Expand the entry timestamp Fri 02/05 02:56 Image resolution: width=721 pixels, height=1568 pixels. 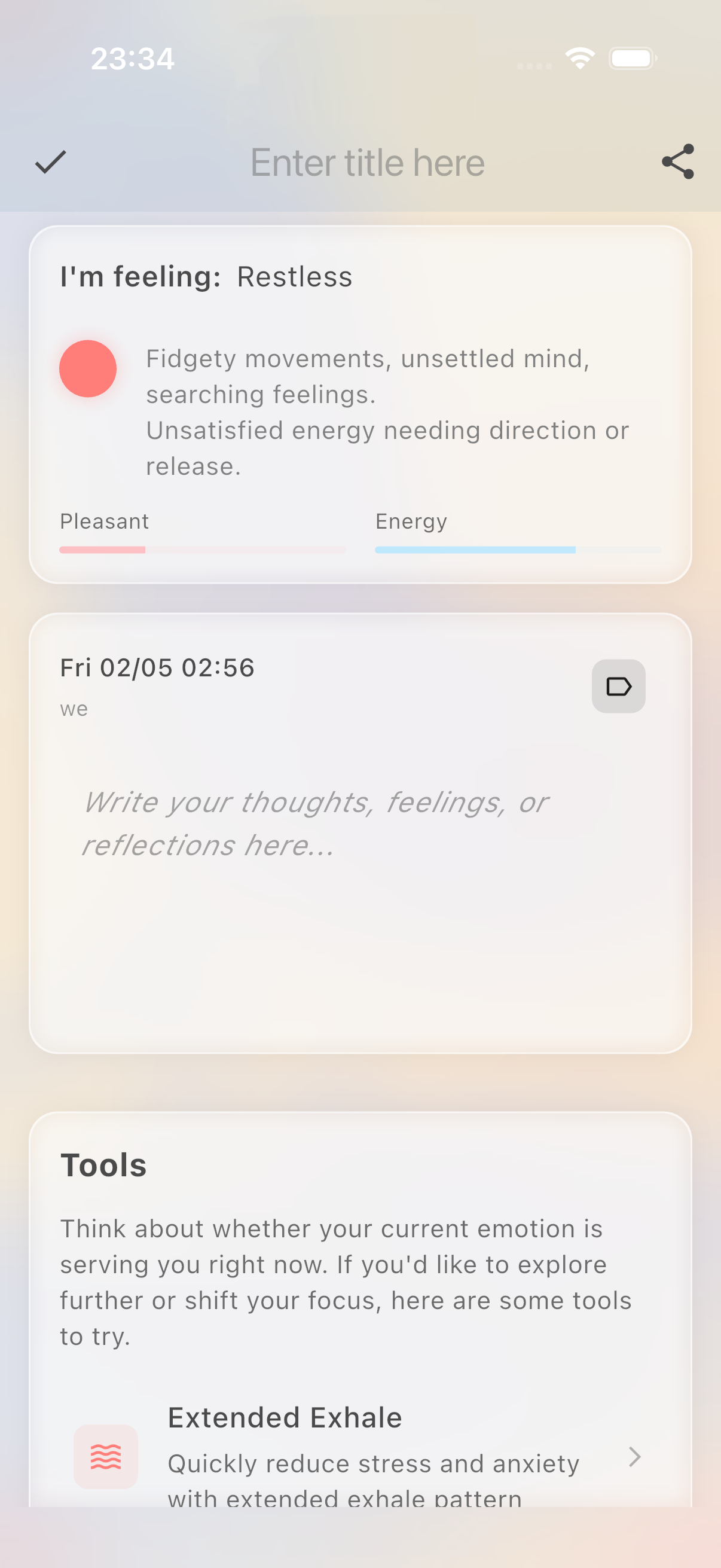157,667
